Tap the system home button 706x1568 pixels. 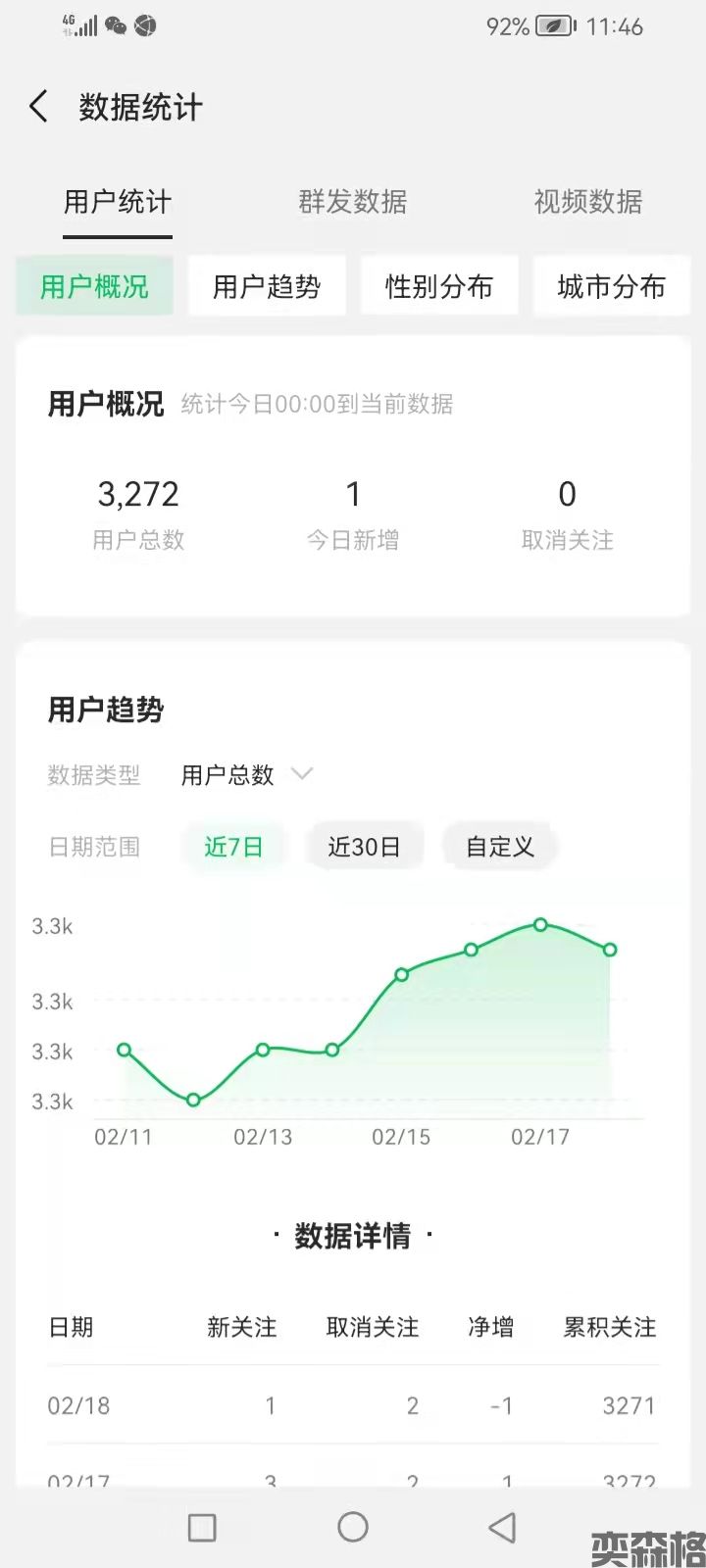click(x=353, y=1526)
